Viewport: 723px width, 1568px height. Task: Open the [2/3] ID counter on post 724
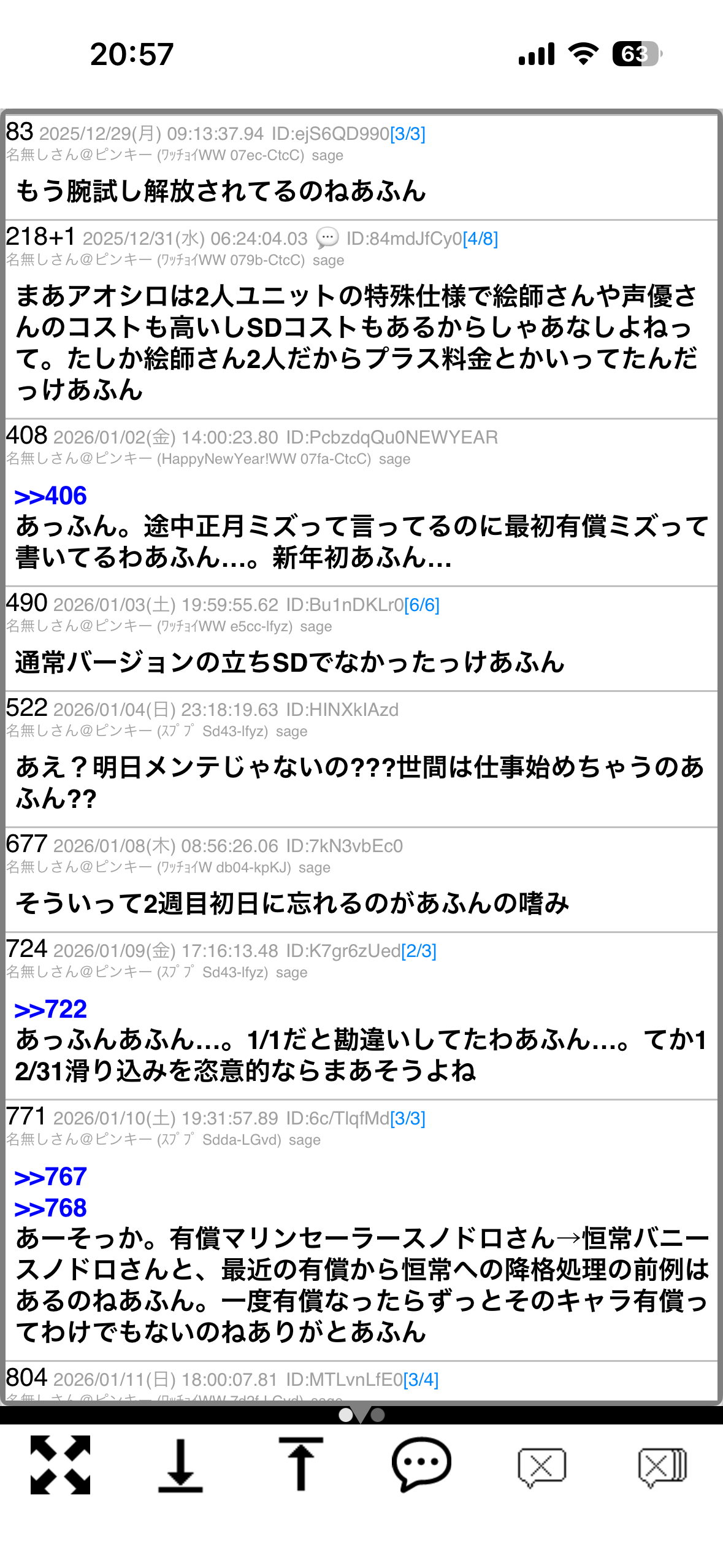tap(419, 951)
